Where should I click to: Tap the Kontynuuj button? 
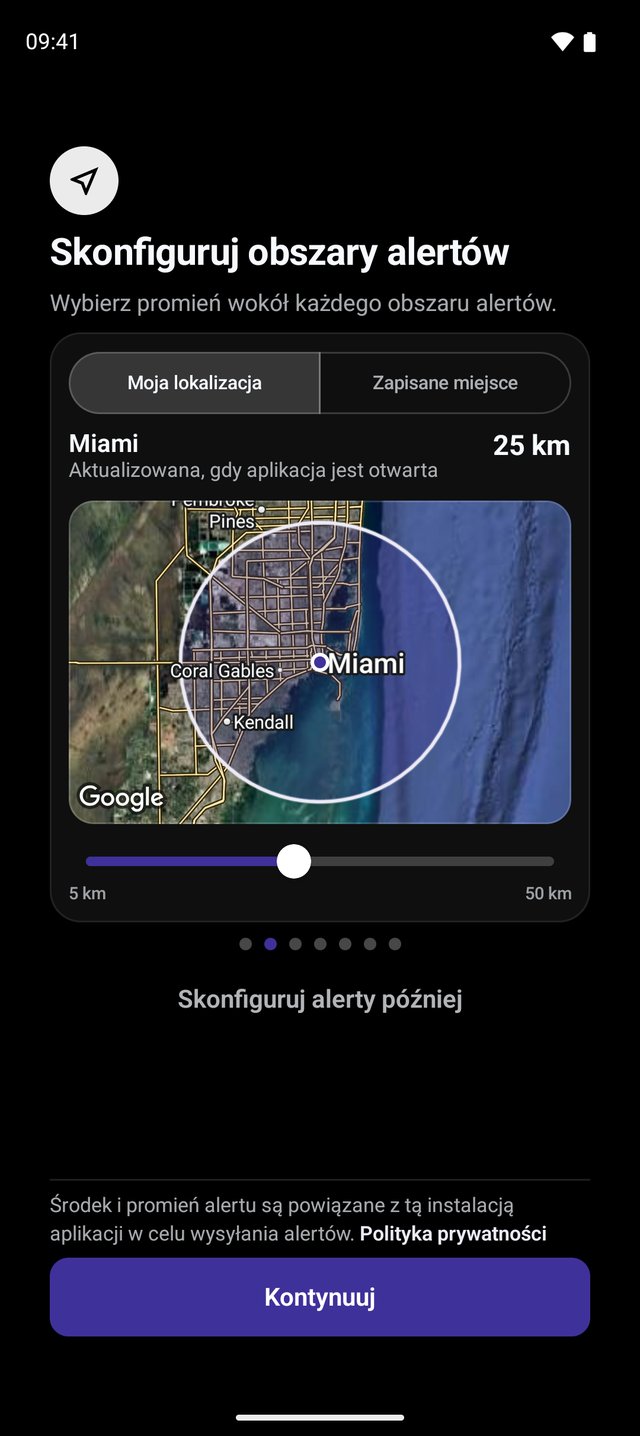320,1297
